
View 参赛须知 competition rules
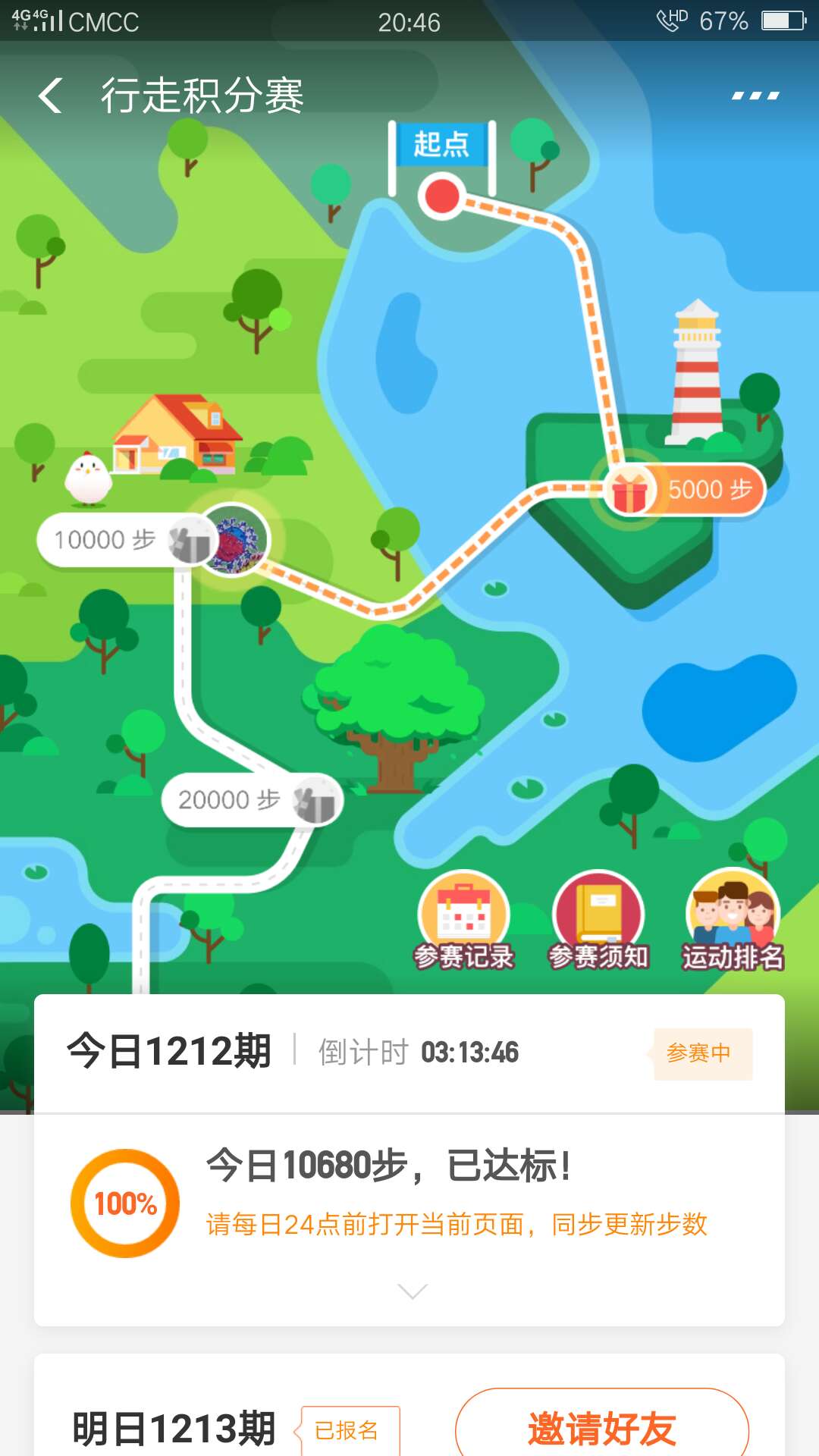pos(598,921)
